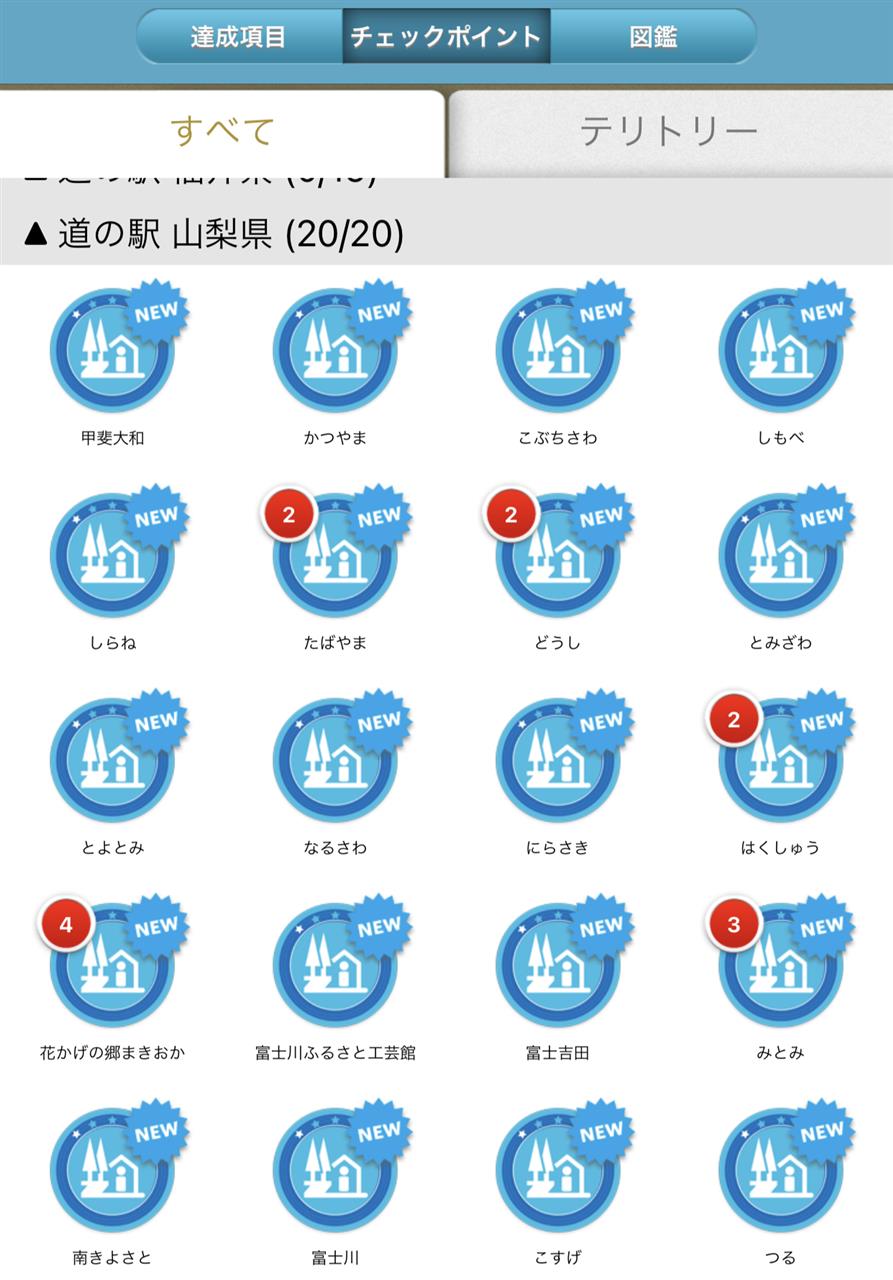Open 花かげの郷まきおか checkpoint badge
The width and height of the screenshot is (893, 1280).
pyautogui.click(x=113, y=966)
